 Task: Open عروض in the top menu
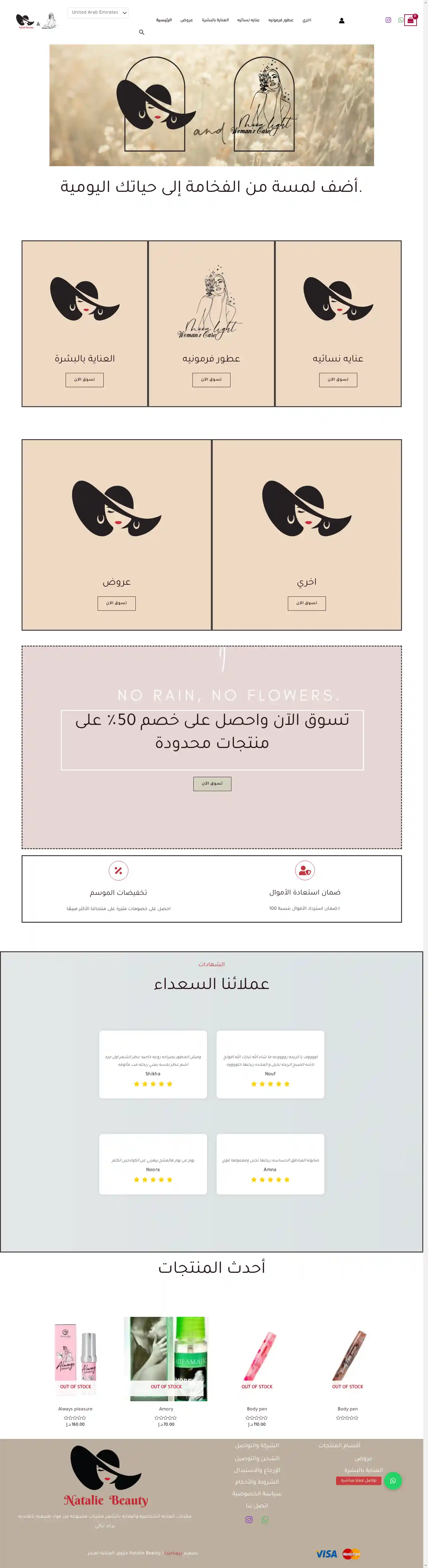point(187,20)
